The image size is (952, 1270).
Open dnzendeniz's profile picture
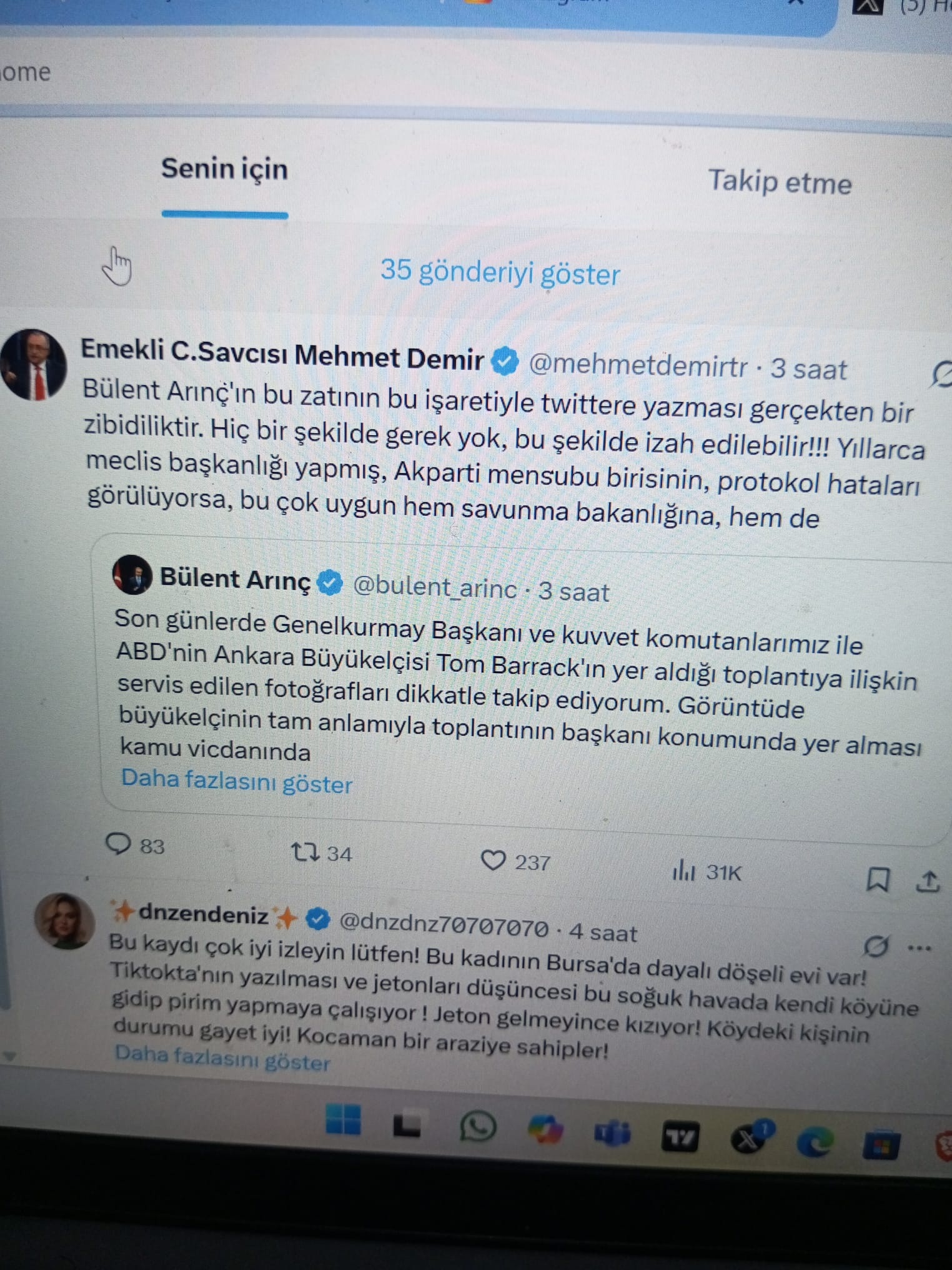(x=64, y=921)
